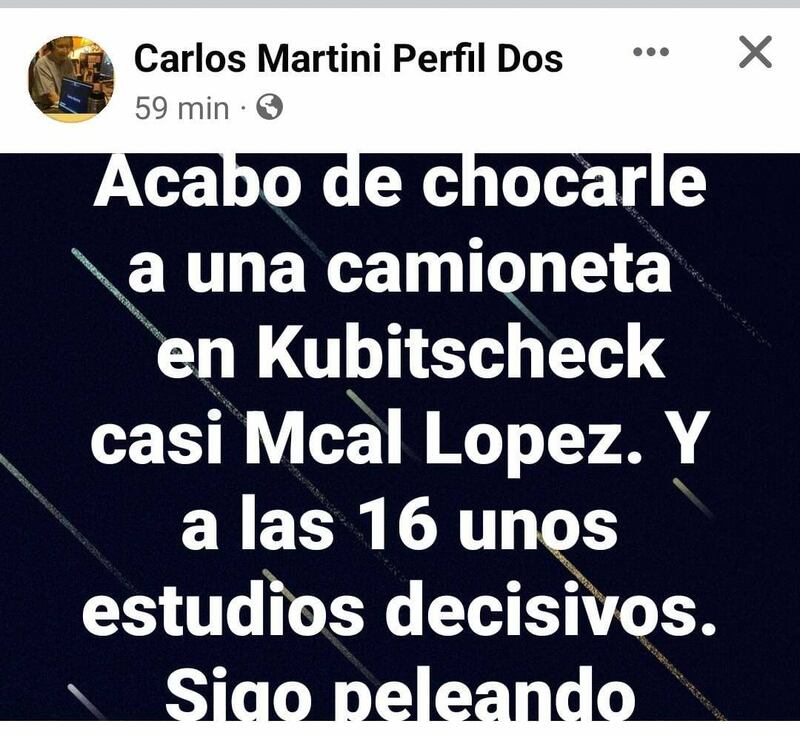Open the Carlos Martini Perfil Dos profile name

tap(348, 59)
